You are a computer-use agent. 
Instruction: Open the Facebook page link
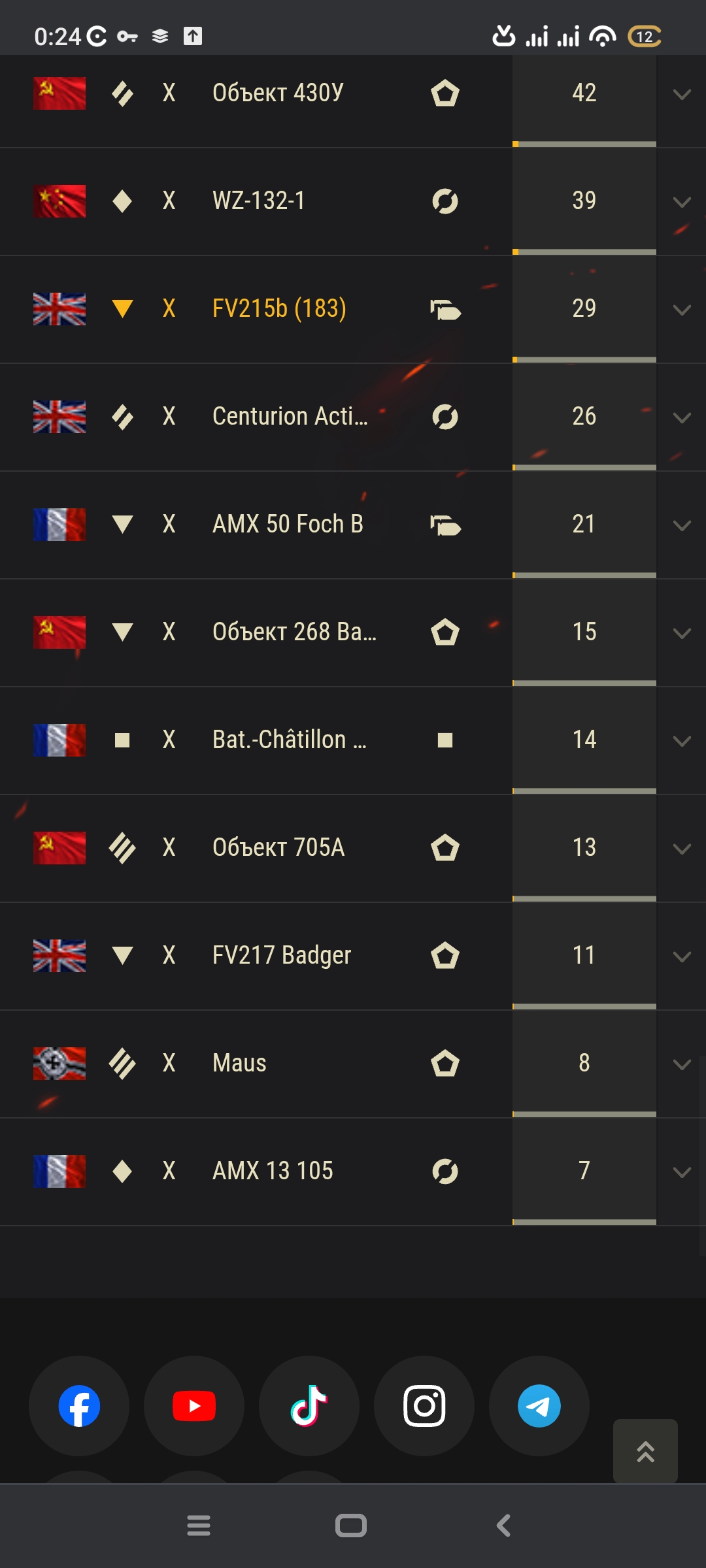79,1406
